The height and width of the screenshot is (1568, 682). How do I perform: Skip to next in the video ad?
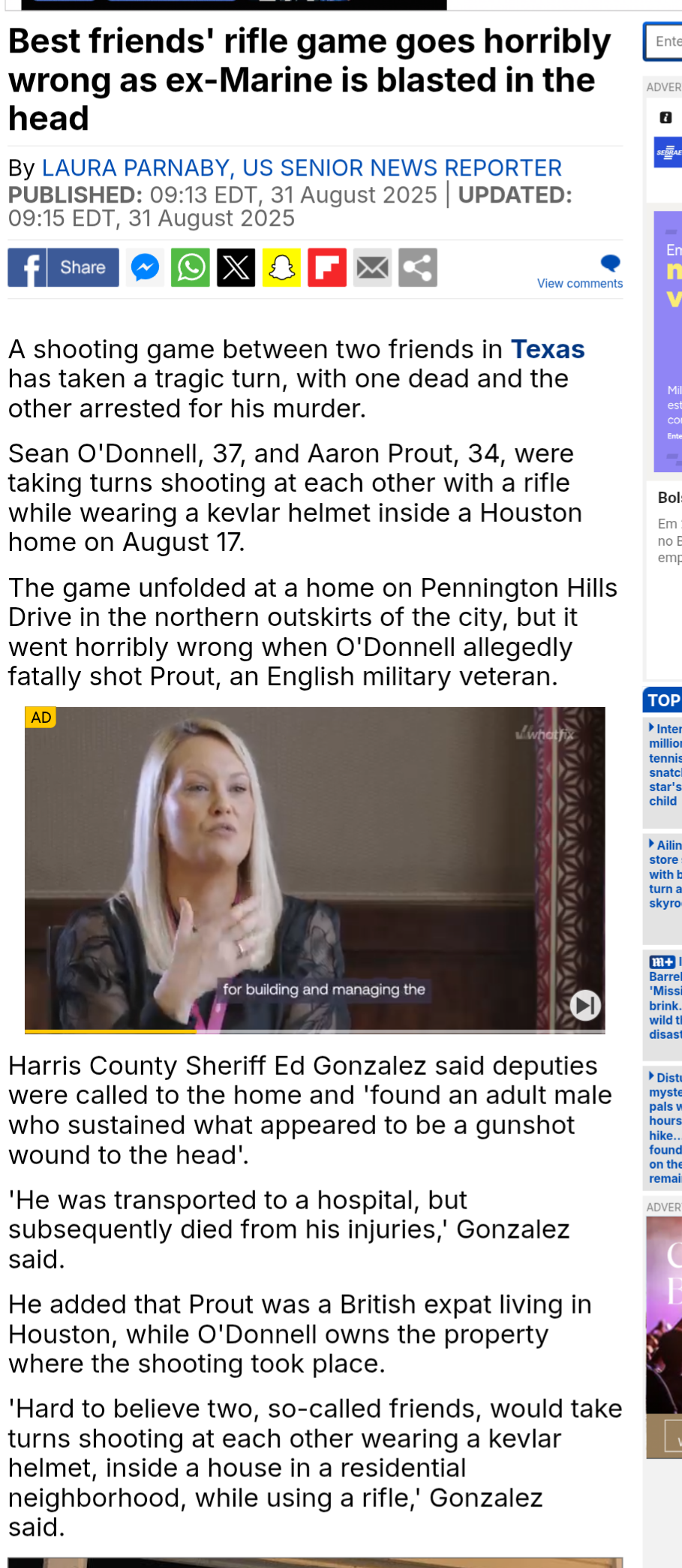pos(585,1004)
